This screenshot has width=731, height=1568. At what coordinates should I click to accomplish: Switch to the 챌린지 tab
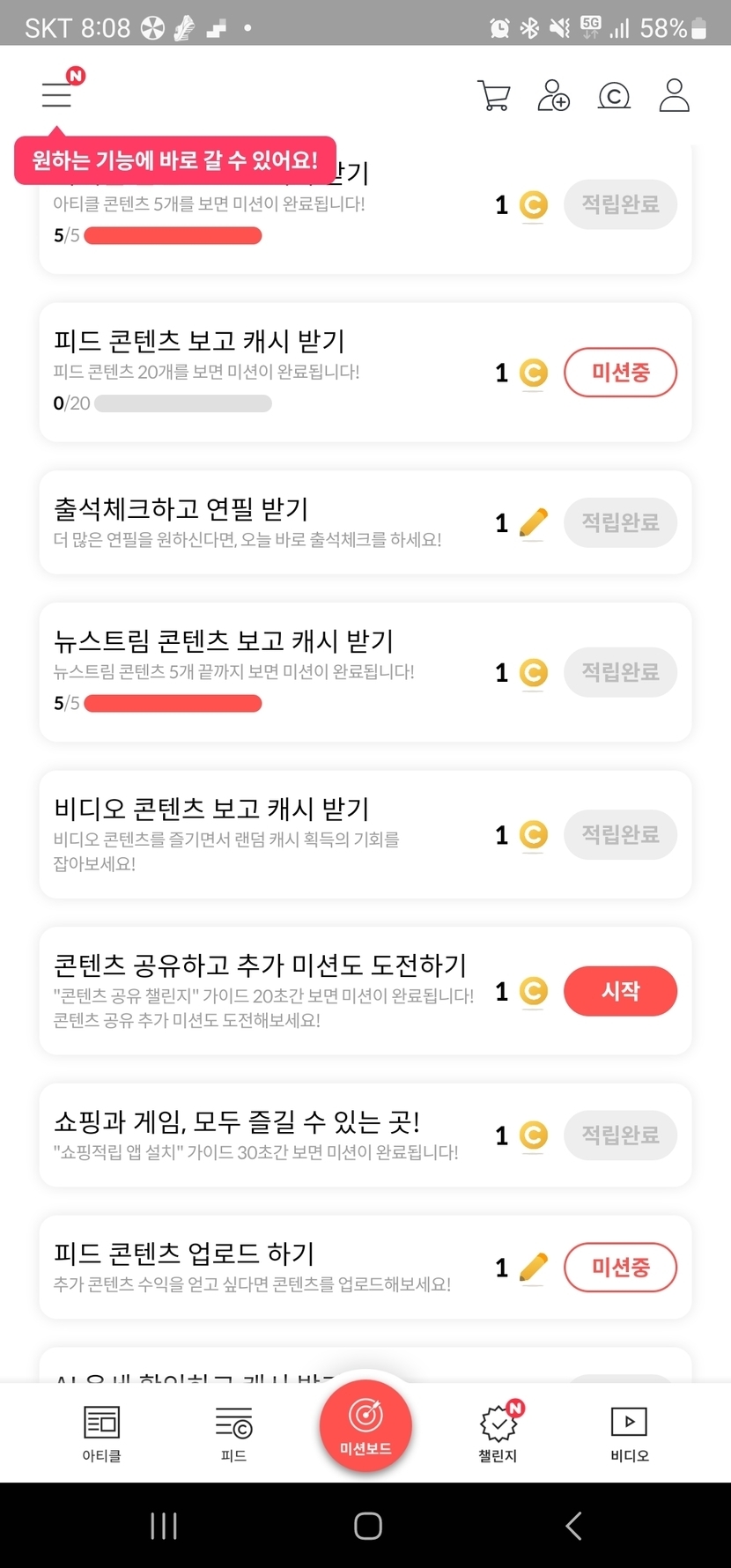click(498, 1433)
